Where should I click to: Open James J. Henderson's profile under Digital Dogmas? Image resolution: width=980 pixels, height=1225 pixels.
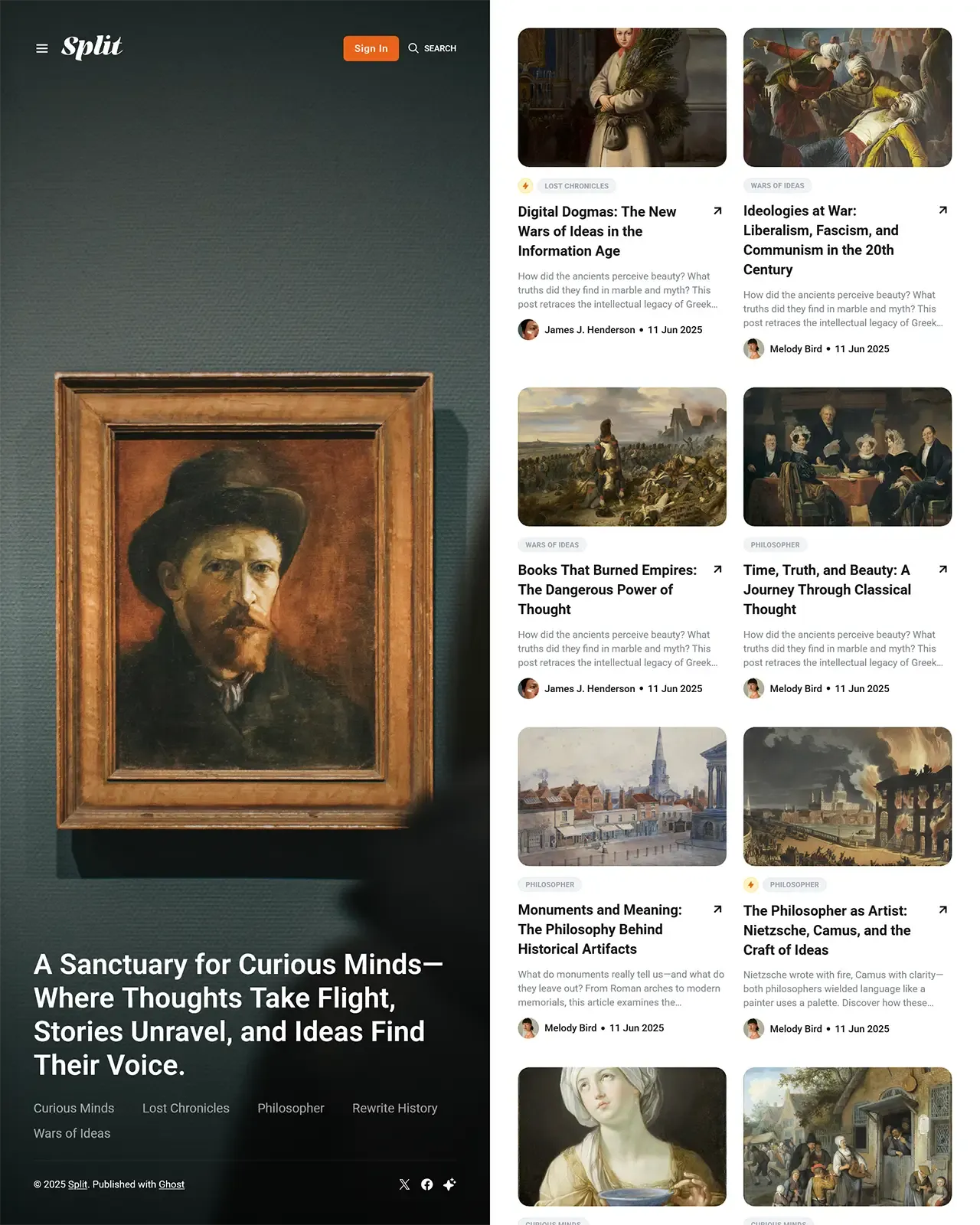coord(590,330)
